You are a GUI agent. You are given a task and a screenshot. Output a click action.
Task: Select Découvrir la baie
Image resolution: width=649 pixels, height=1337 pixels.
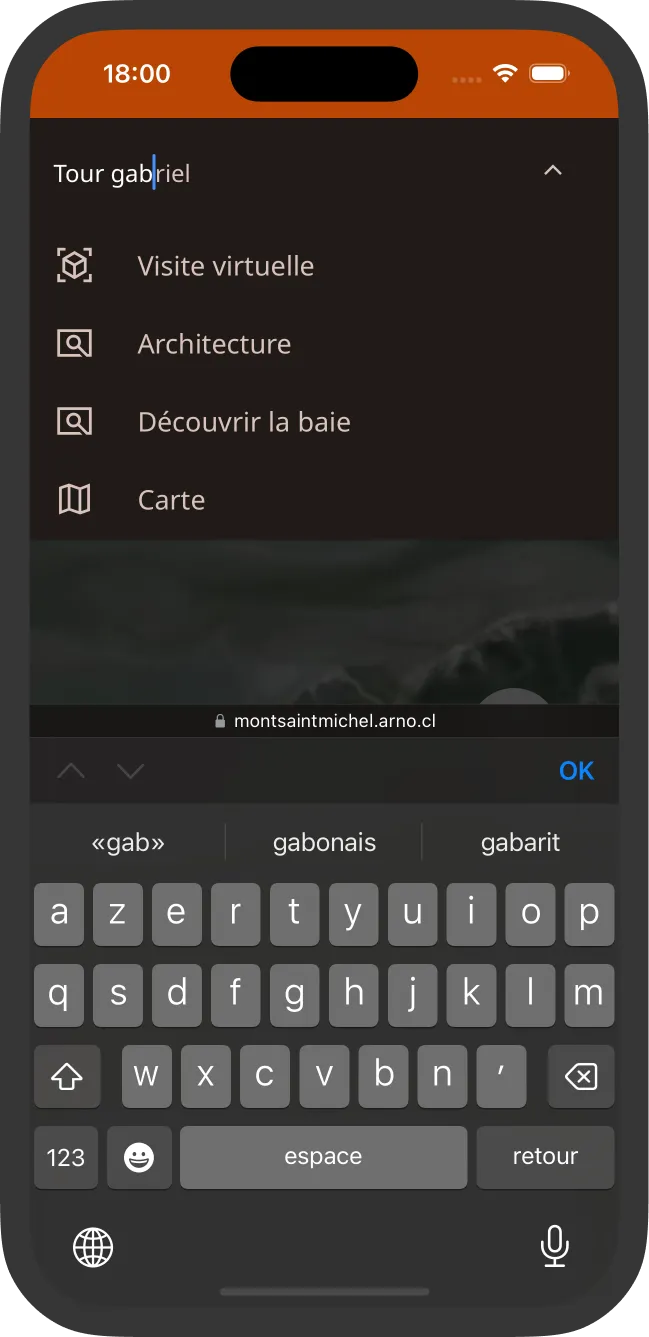(x=243, y=422)
